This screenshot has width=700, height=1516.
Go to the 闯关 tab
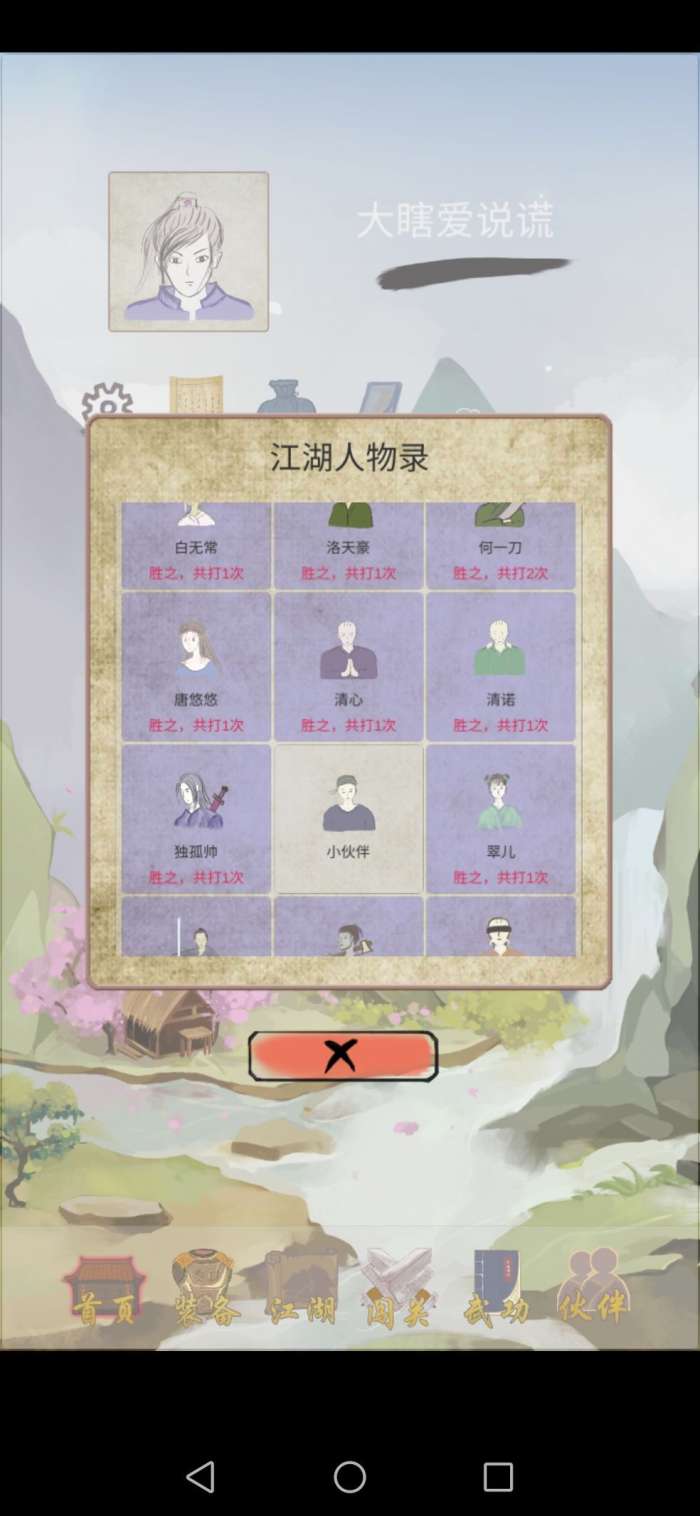point(398,1290)
